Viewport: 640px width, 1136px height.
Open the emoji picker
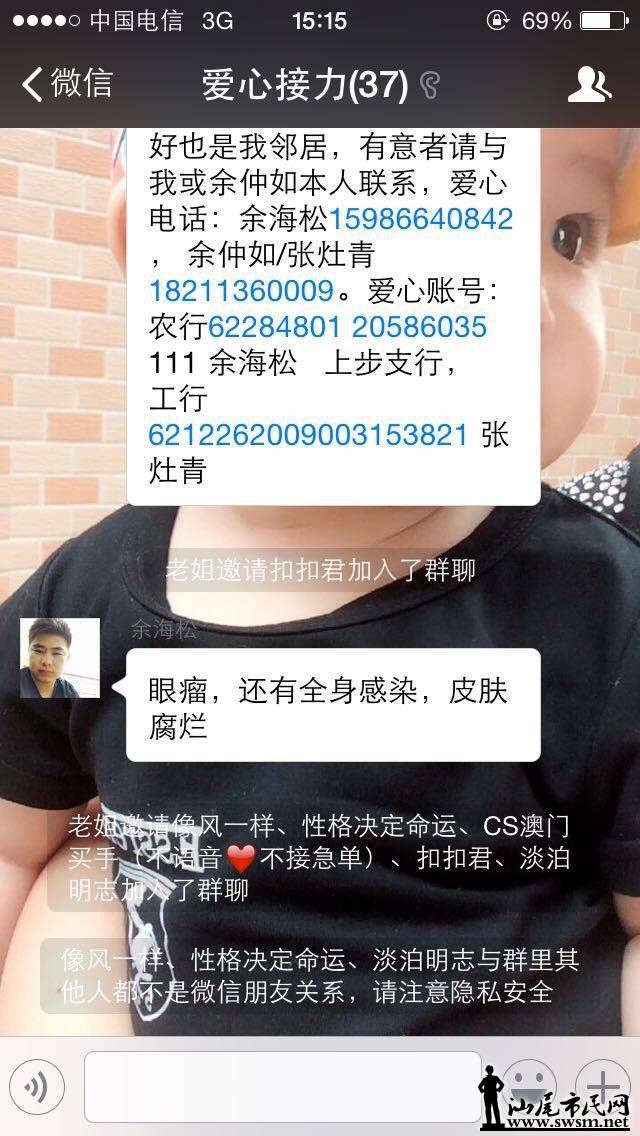(x=530, y=1085)
